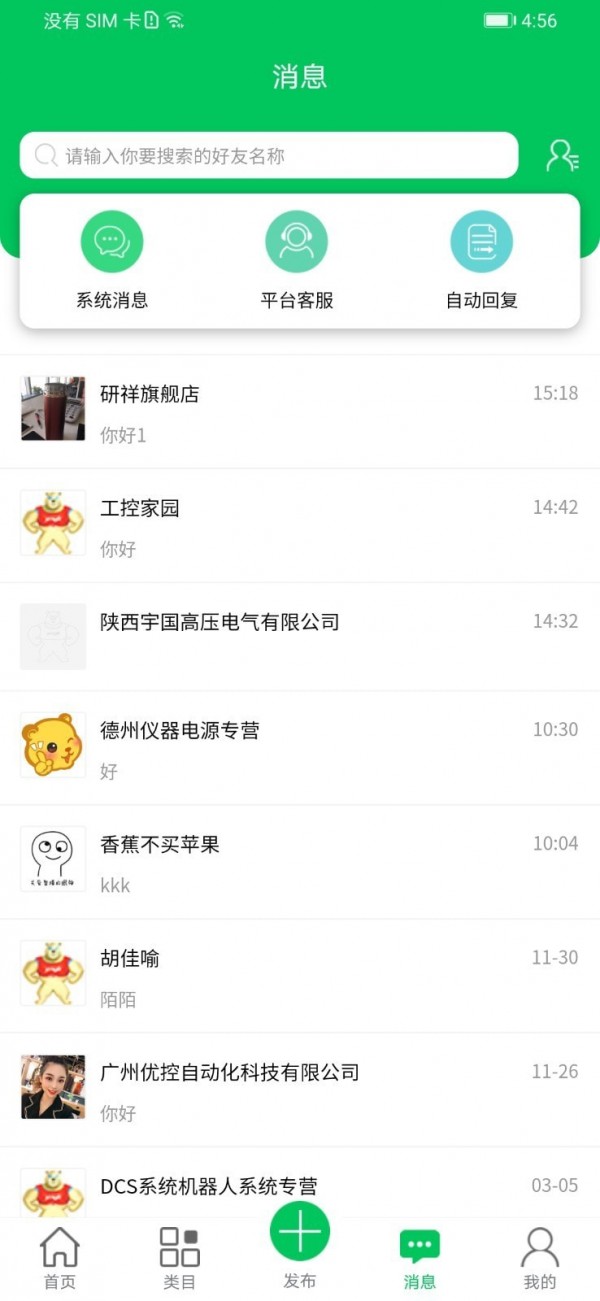Open the chat with 香蕉不买苹果
600x1301 pixels.
pyautogui.click(x=300, y=861)
